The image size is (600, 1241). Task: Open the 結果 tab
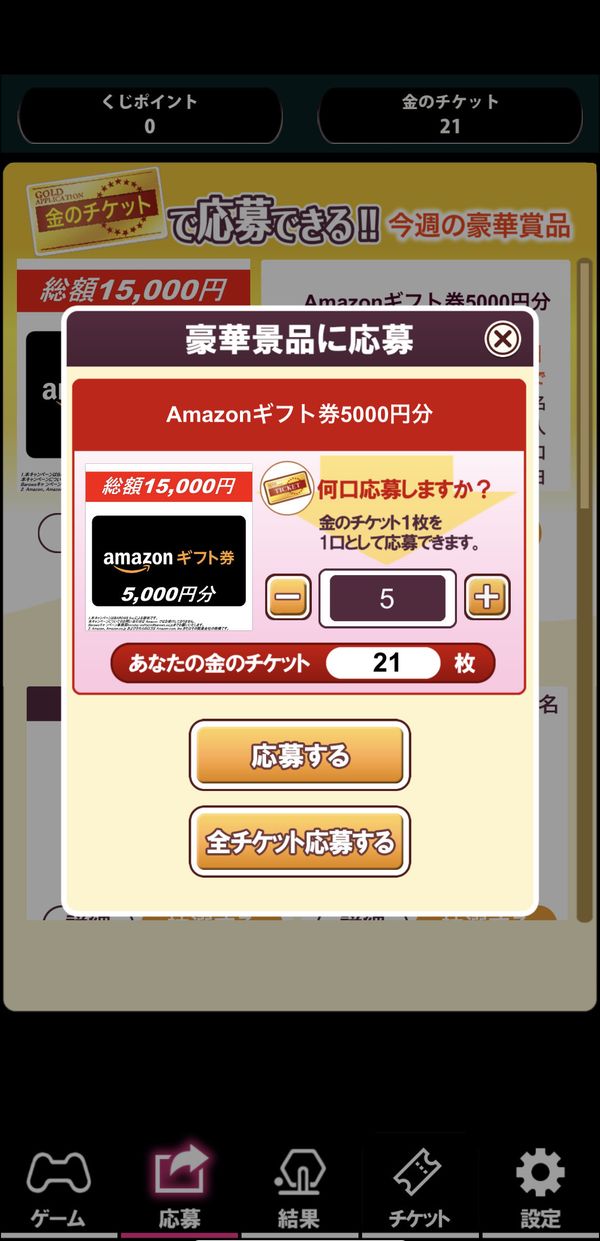click(299, 1188)
